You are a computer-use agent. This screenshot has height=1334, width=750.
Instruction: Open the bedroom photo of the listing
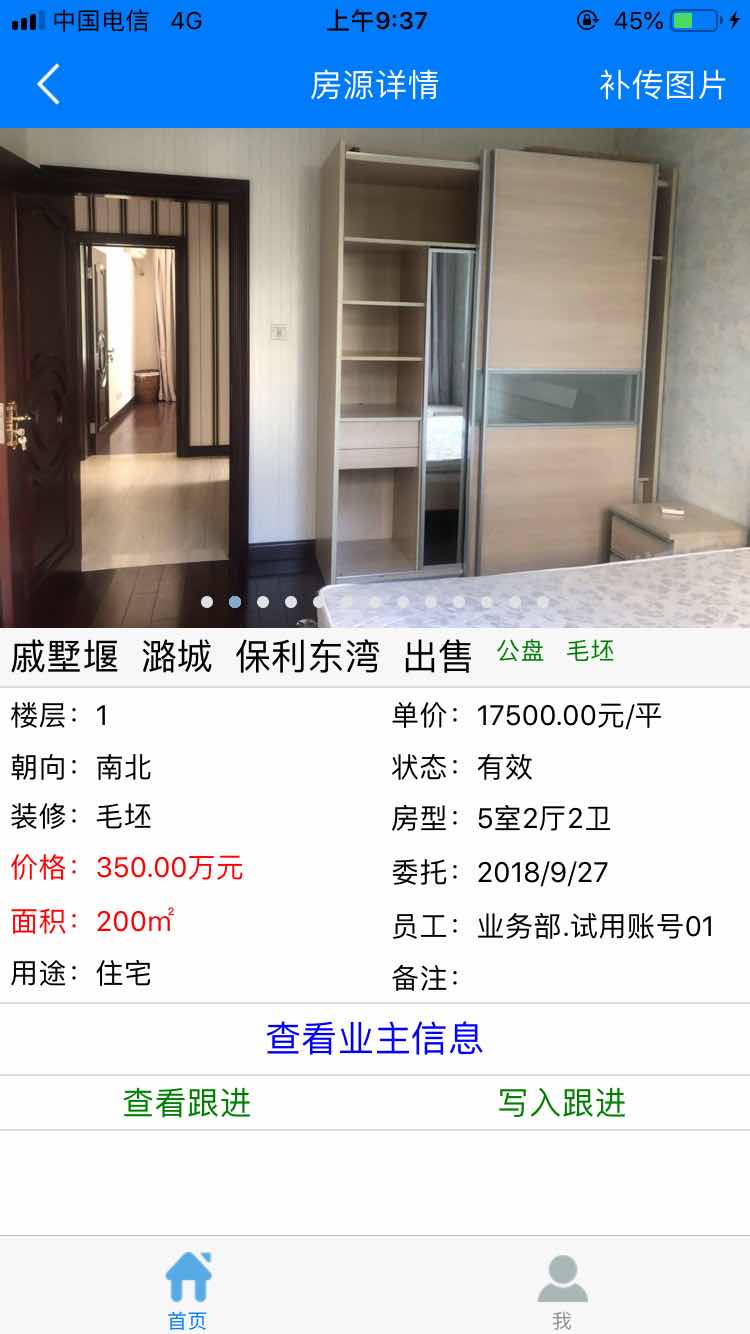(375, 378)
